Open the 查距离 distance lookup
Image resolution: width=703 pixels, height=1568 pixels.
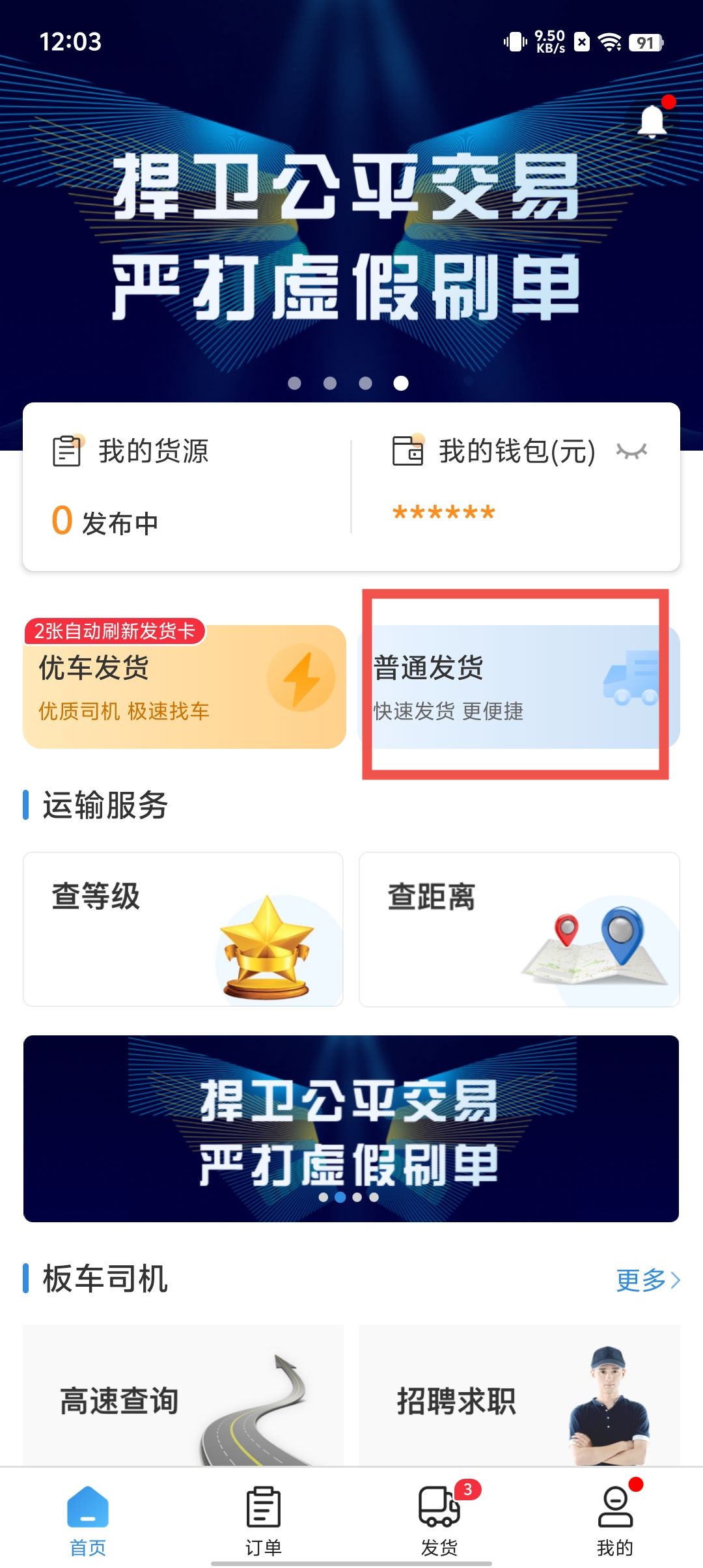click(x=519, y=929)
